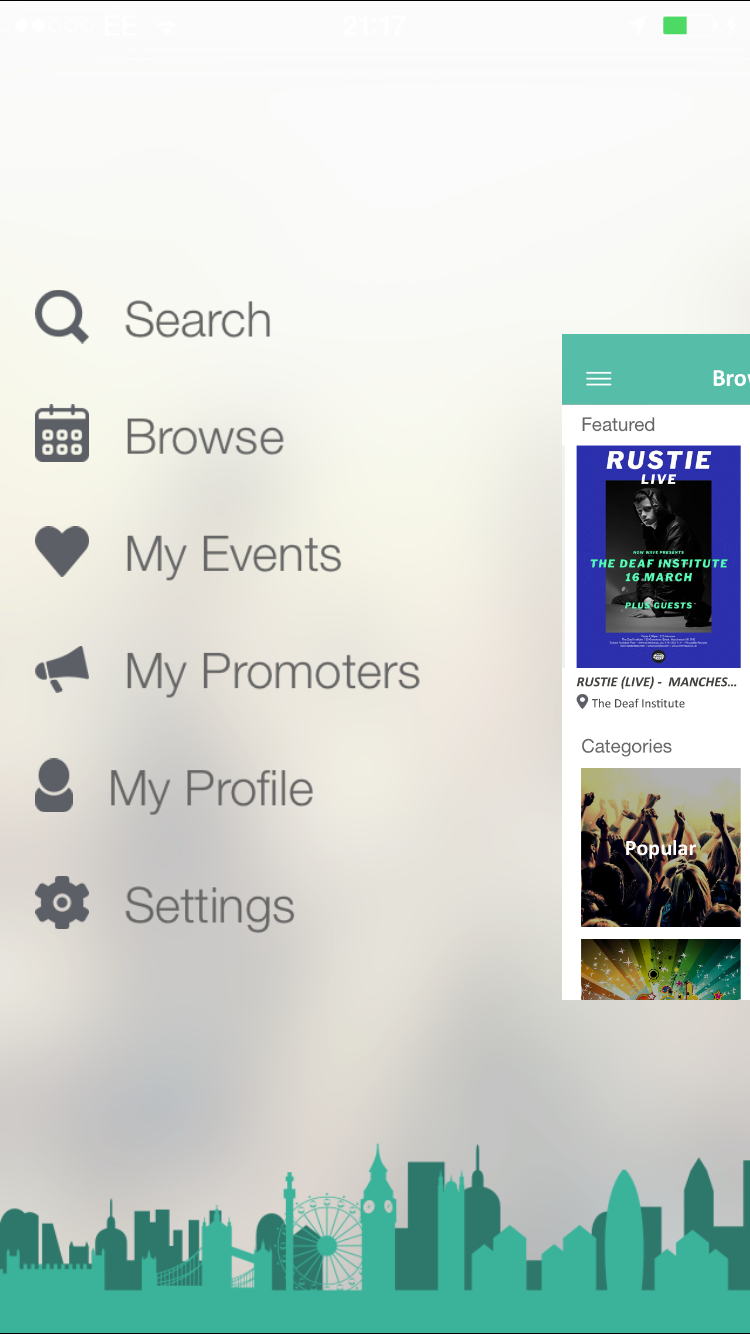Open the Popular category tile
This screenshot has width=750, height=1334.
660,847
